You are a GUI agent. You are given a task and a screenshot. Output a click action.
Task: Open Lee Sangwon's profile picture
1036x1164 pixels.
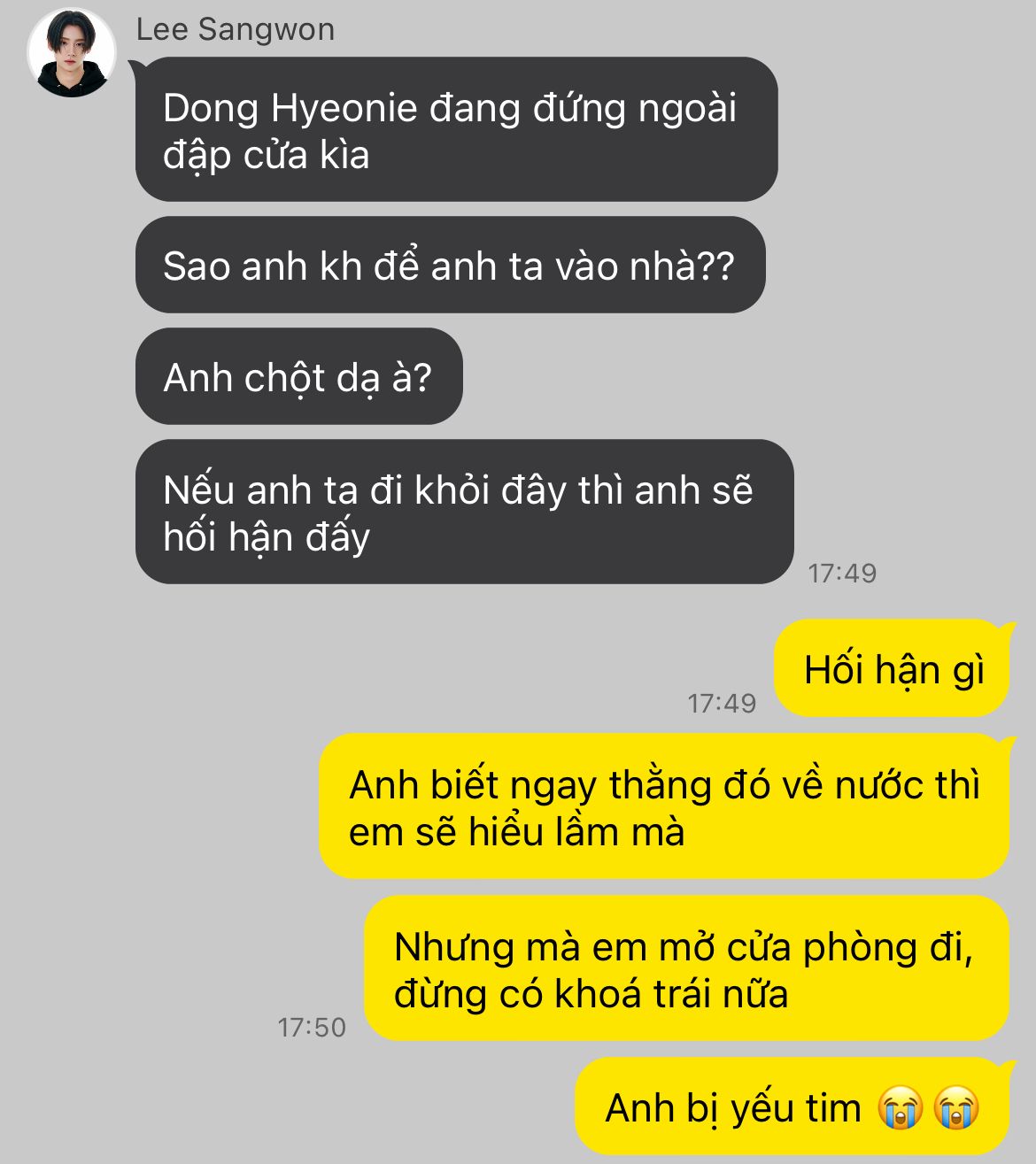coord(72,53)
